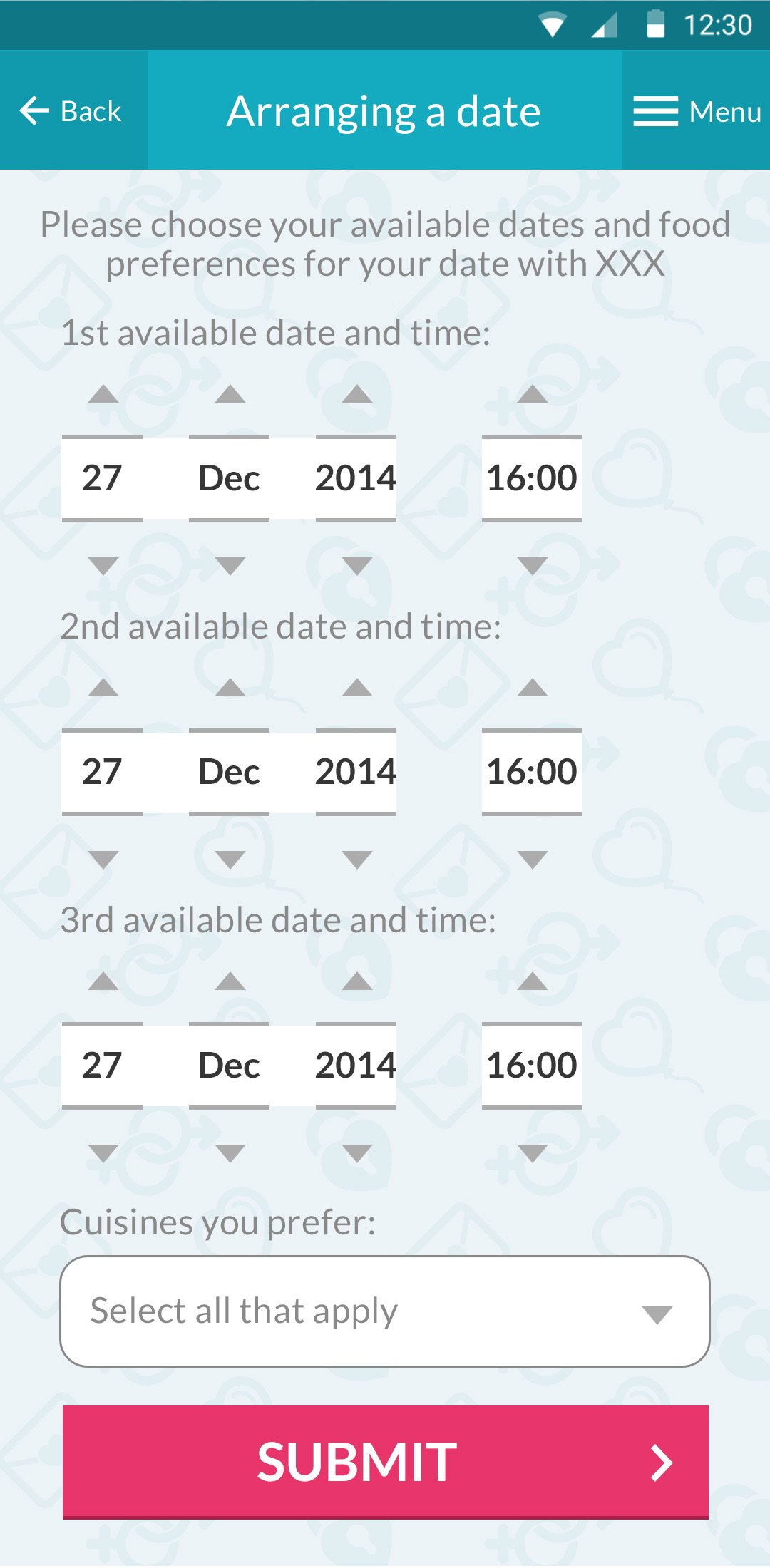
Task: Decrease the time of 1st available date
Action: [x=532, y=566]
